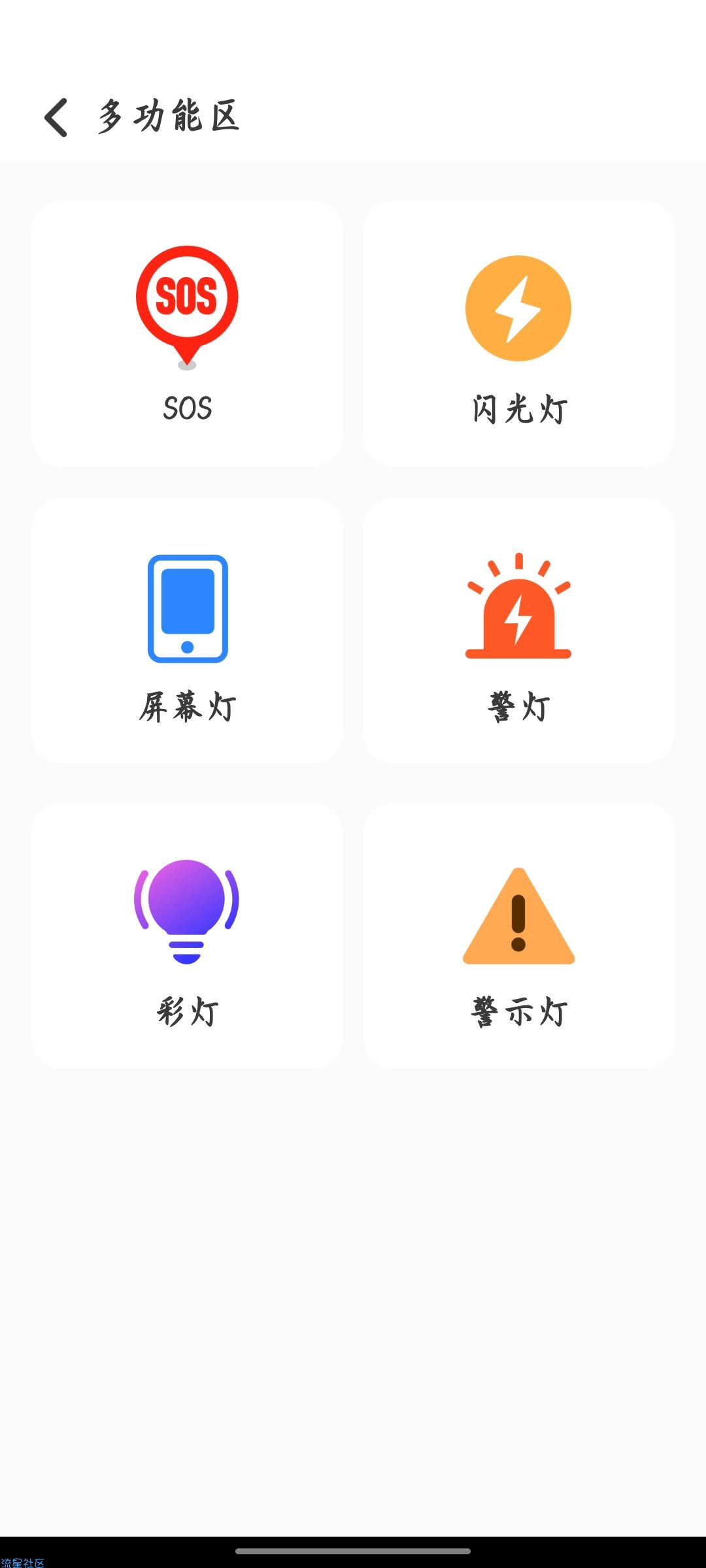Launch the 警灯 police light card
Viewport: 706px width, 1568px height.
pos(518,630)
